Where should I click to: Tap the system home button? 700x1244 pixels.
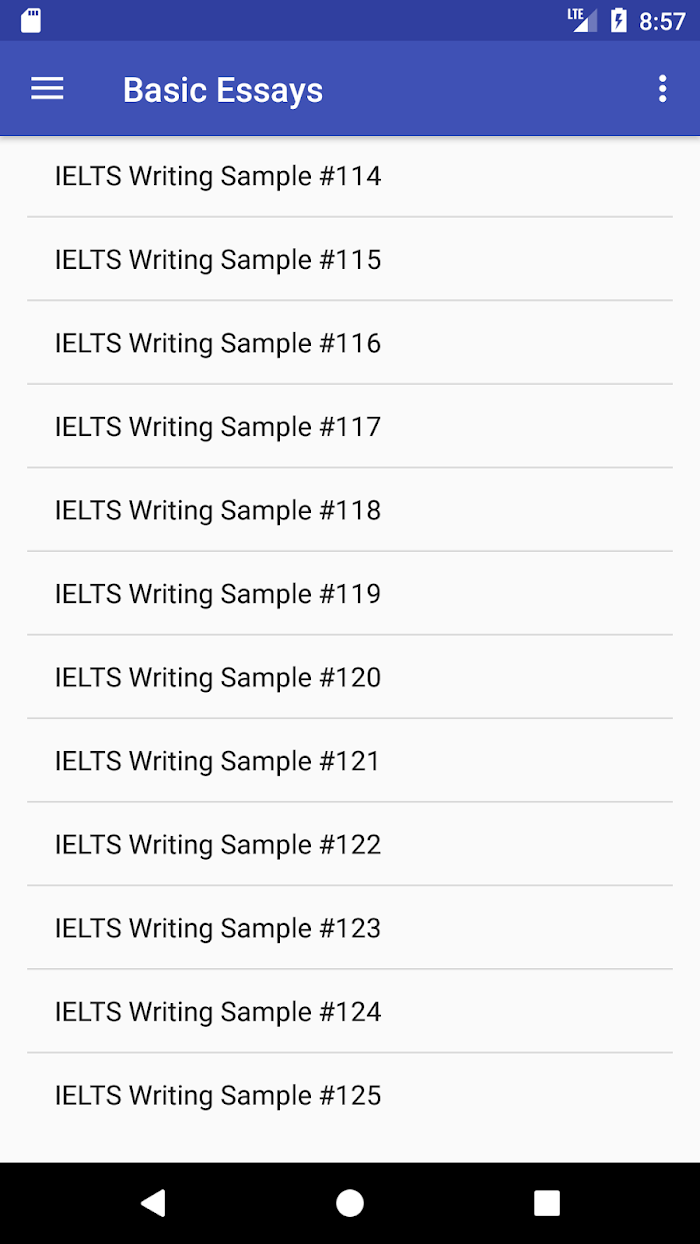[x=350, y=1203]
